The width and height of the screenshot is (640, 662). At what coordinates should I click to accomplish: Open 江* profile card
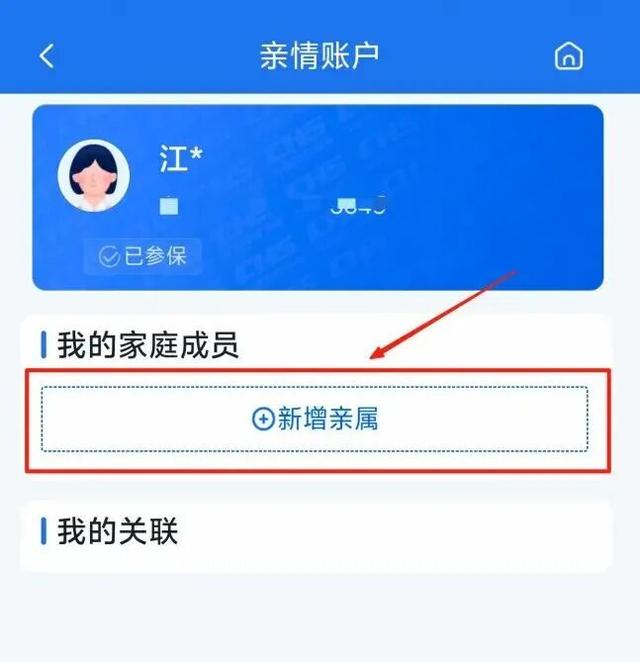317,197
